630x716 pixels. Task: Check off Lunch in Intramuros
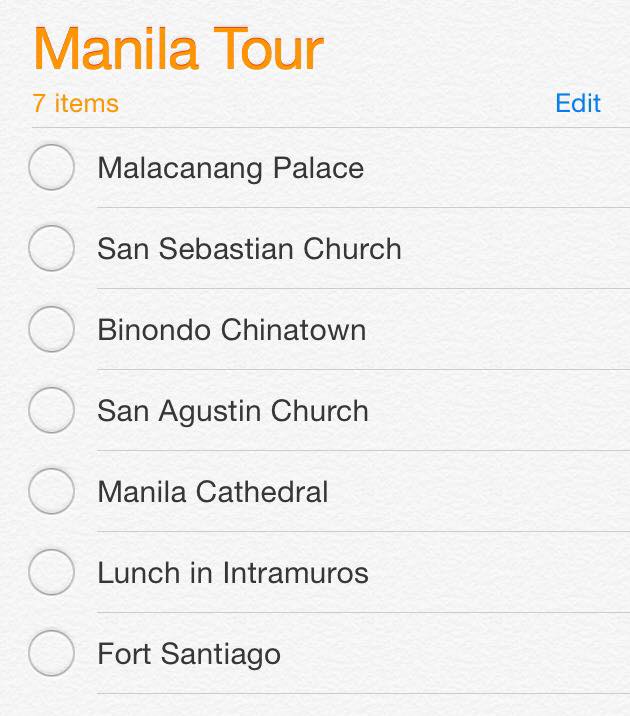(x=51, y=573)
